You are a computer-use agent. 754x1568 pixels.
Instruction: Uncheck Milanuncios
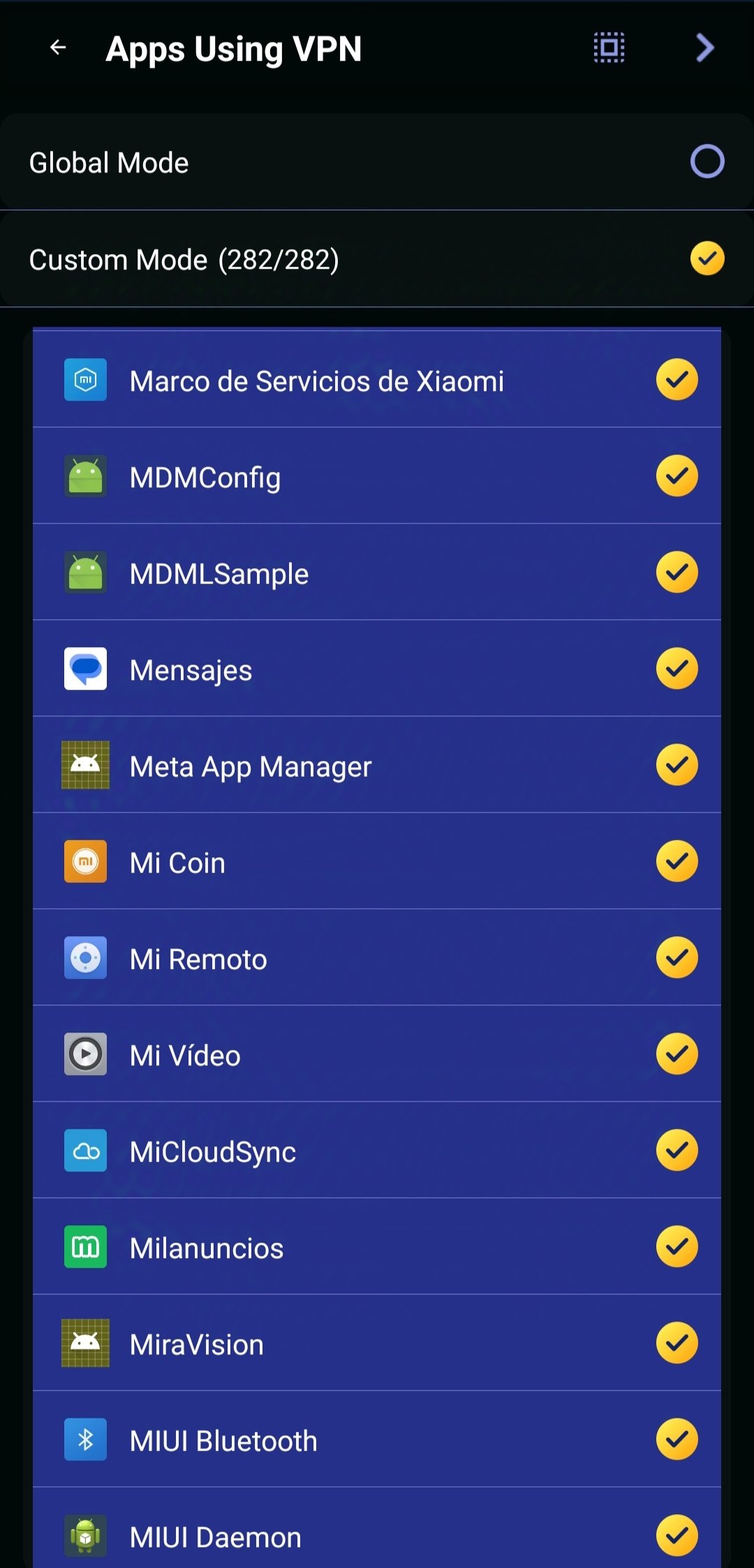(x=677, y=1246)
